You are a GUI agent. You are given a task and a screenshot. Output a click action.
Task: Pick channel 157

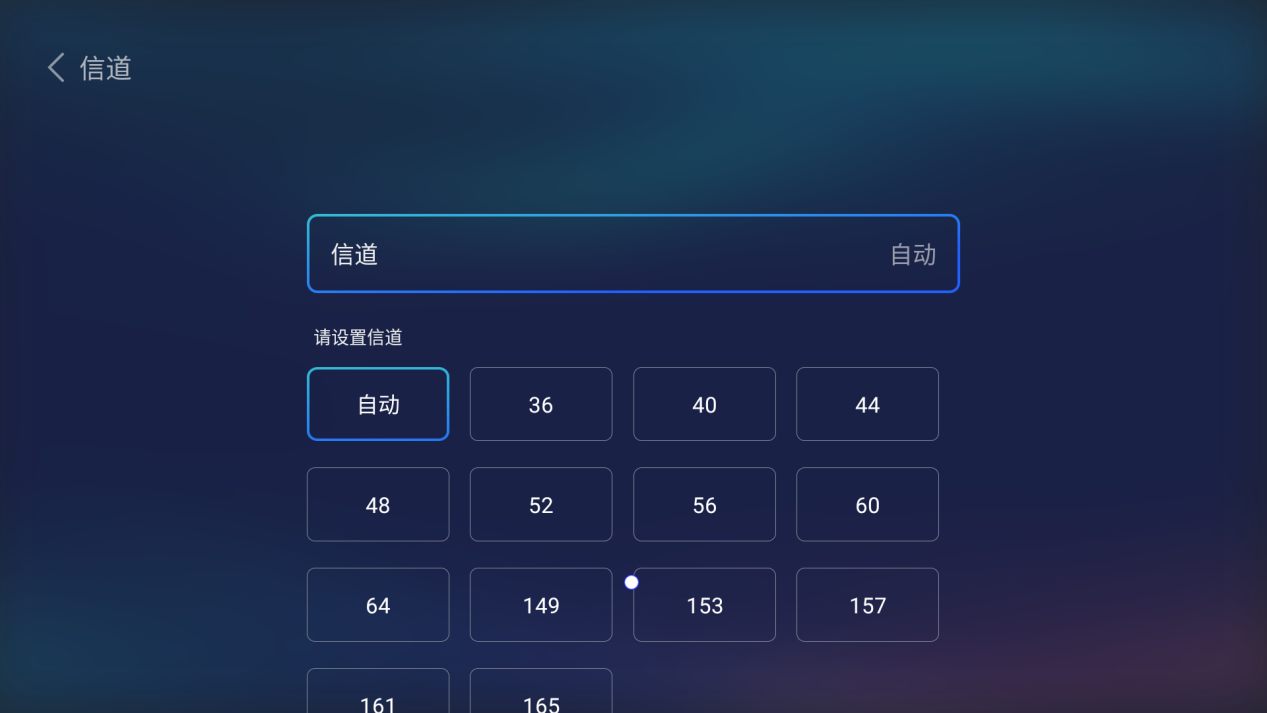point(867,605)
